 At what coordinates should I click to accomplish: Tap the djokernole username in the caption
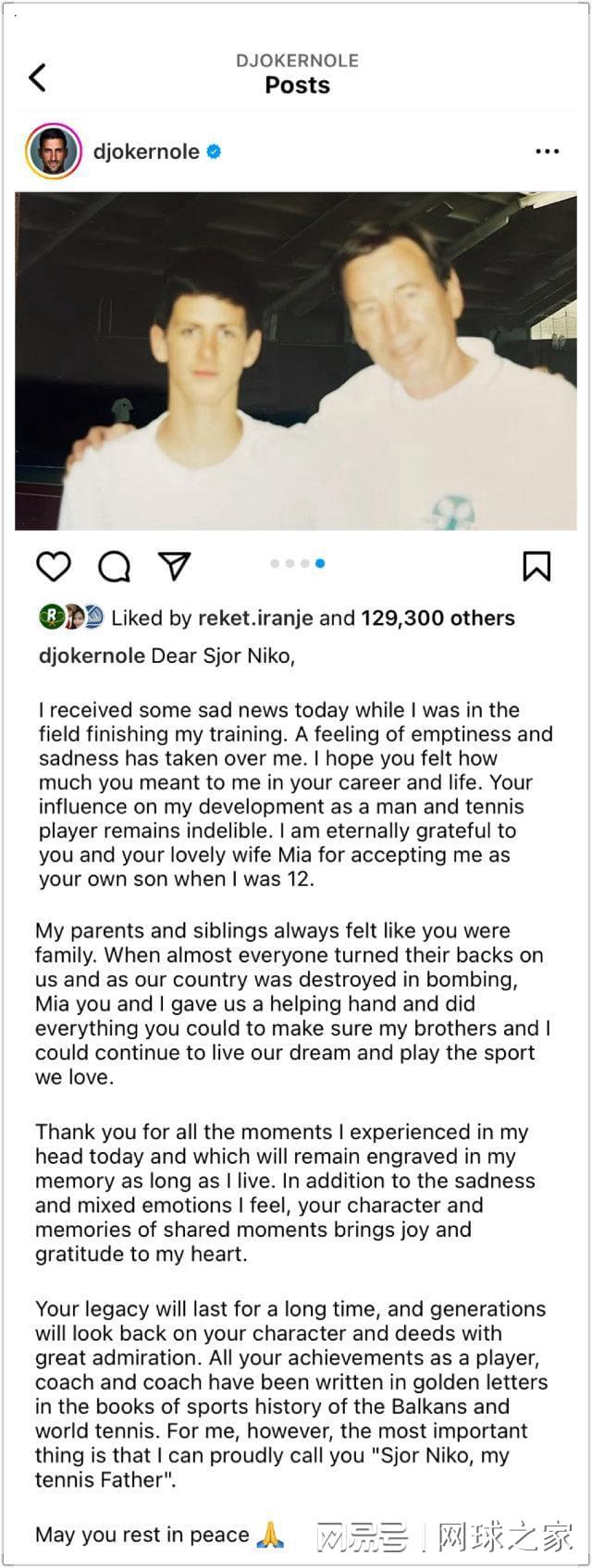click(x=92, y=656)
